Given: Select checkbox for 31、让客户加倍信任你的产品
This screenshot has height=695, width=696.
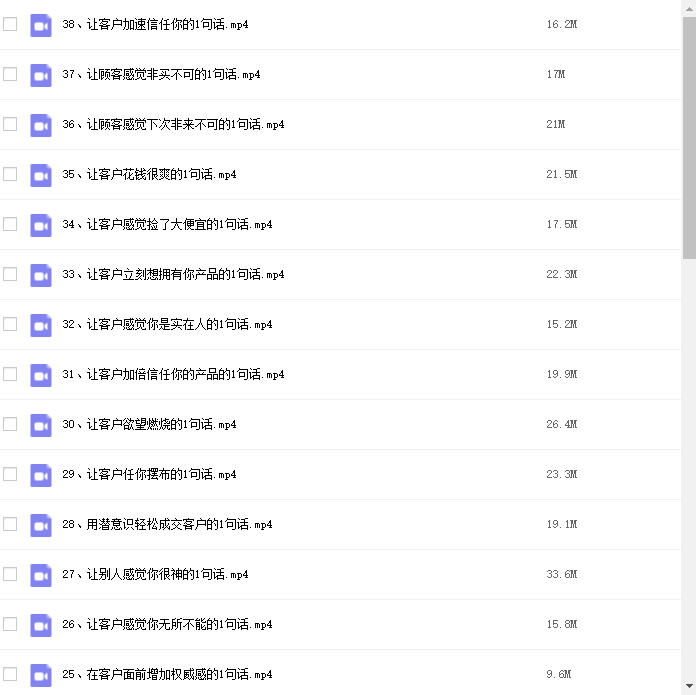Looking at the screenshot, I should (x=10, y=374).
